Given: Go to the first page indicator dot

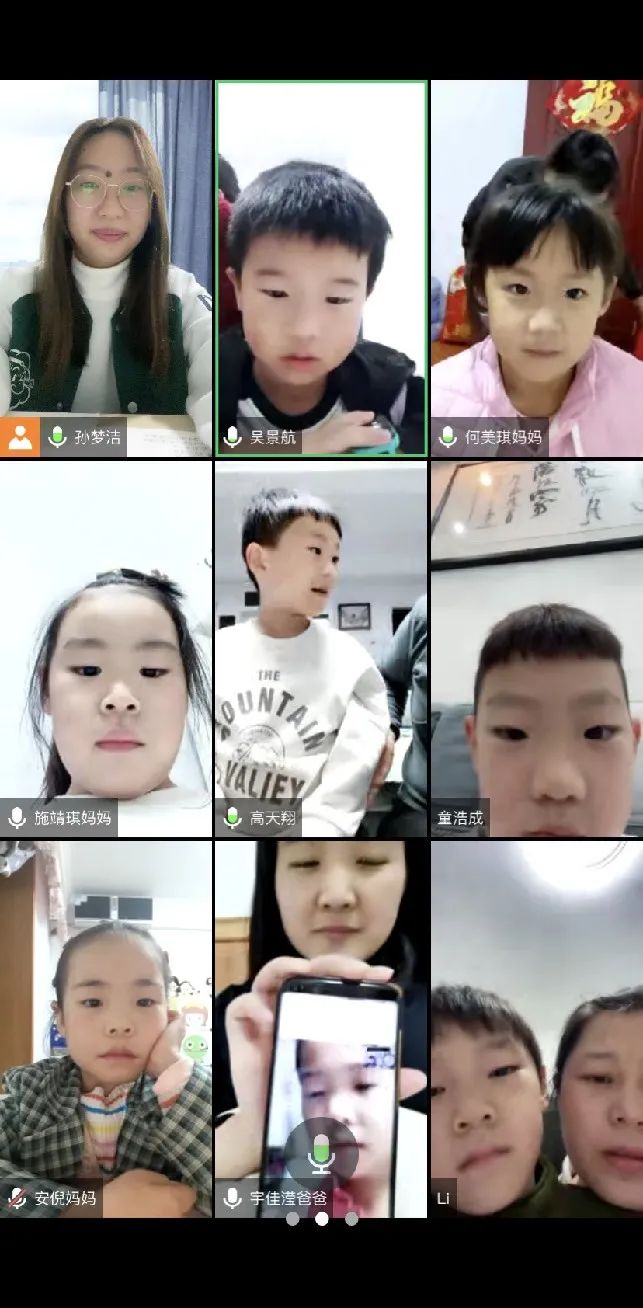Looking at the screenshot, I should (x=292, y=1218).
